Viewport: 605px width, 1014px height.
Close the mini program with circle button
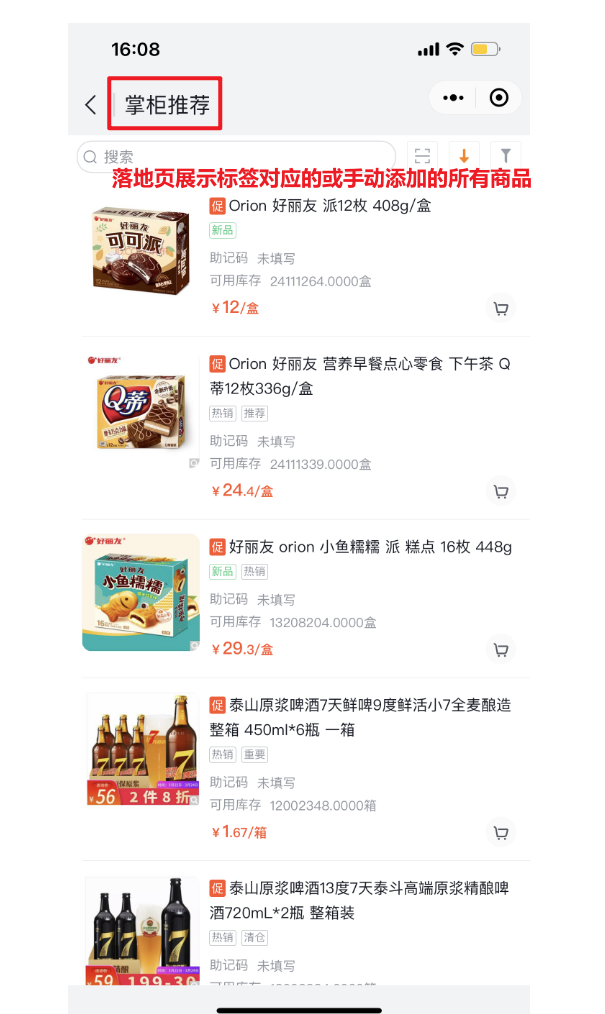point(499,98)
